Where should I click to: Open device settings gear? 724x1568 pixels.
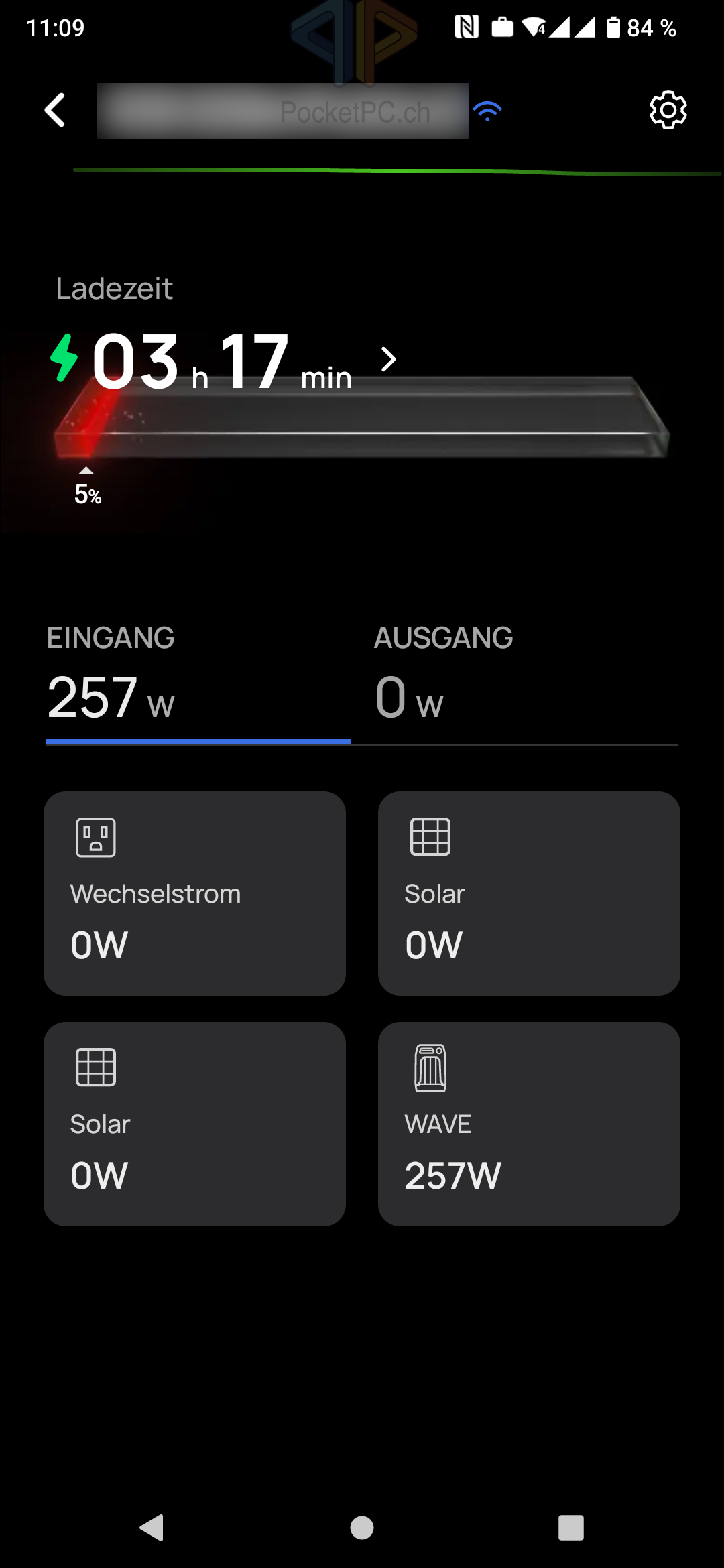[x=668, y=110]
